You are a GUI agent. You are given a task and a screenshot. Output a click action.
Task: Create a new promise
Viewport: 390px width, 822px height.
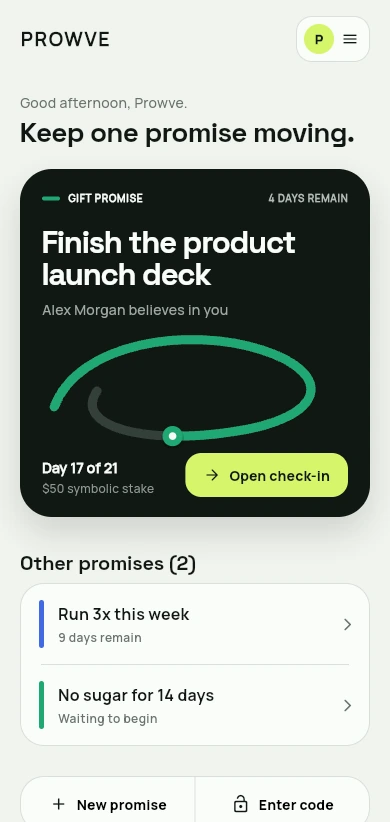pyautogui.click(x=108, y=804)
